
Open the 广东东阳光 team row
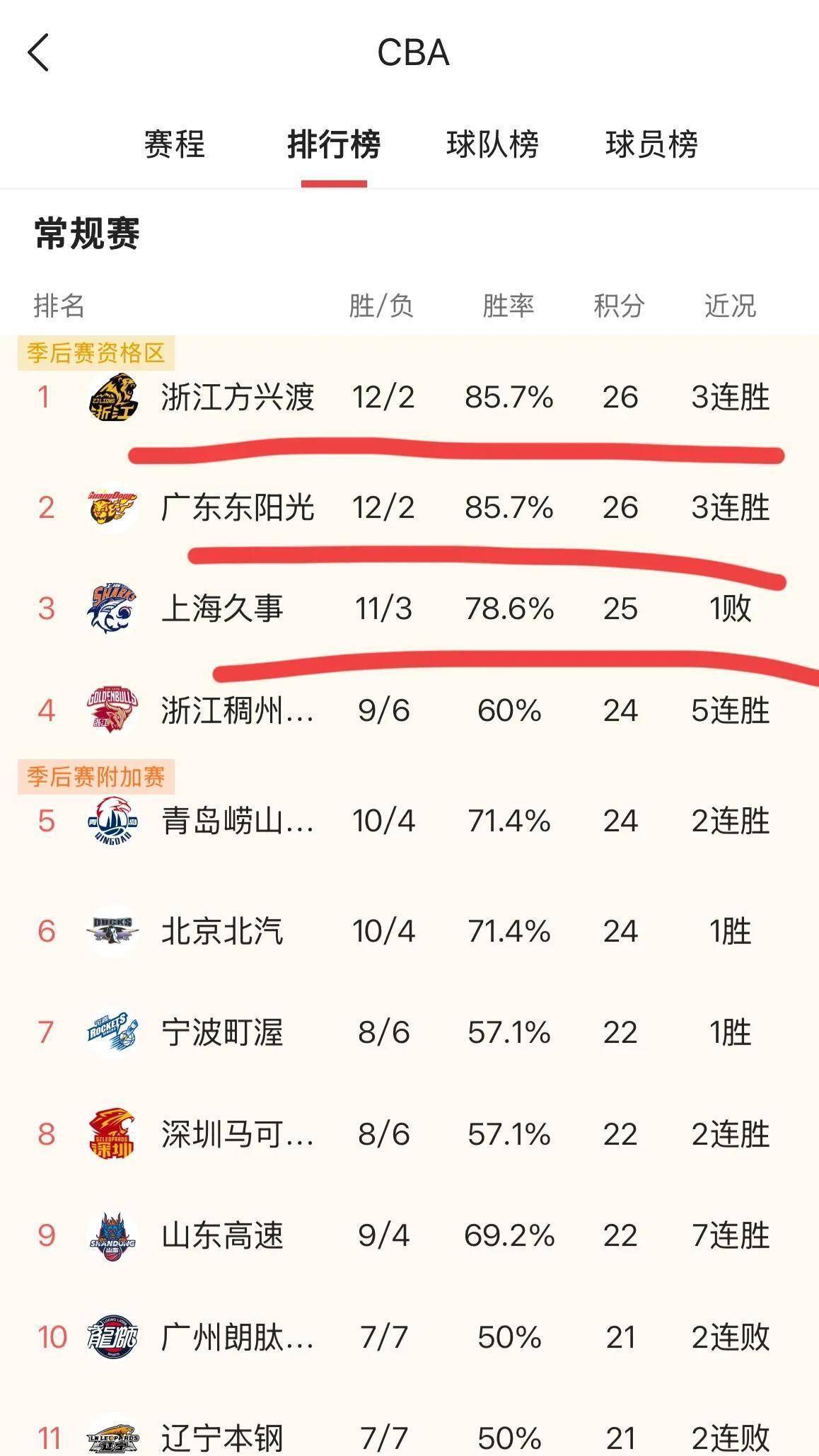pyautogui.click(x=409, y=507)
